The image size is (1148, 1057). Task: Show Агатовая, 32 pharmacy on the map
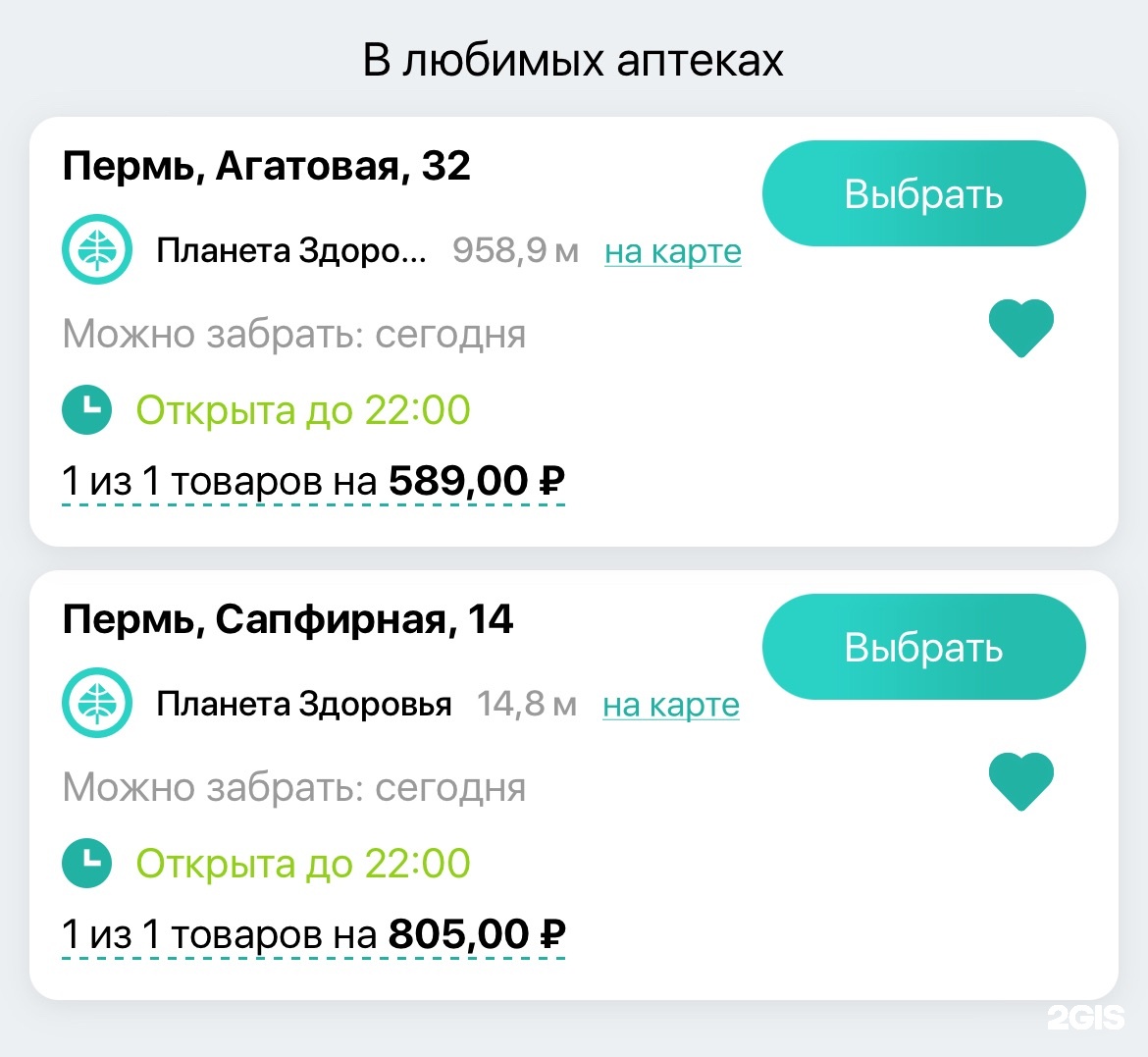tap(672, 252)
